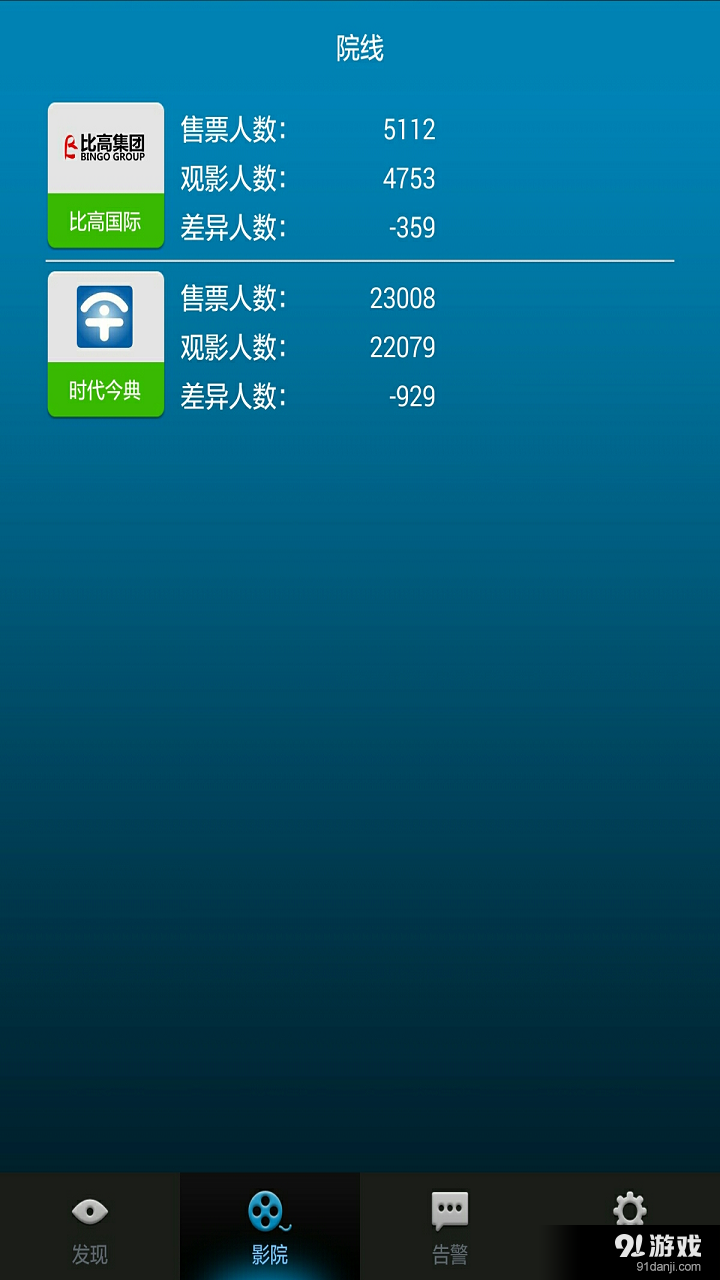Tap the Bingo Group red logo
Screen dimensions: 720x1280
pos(105,146)
